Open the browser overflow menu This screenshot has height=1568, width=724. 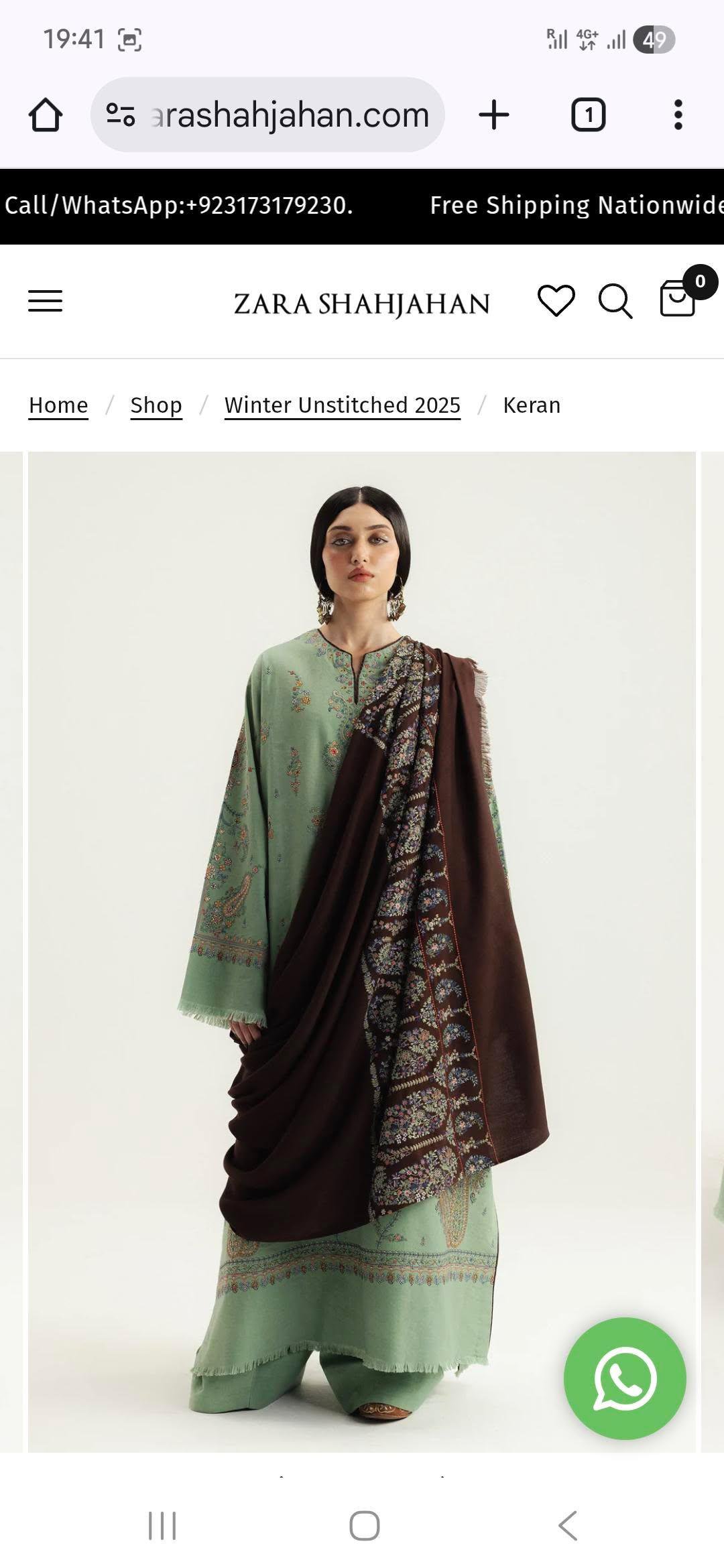point(678,115)
